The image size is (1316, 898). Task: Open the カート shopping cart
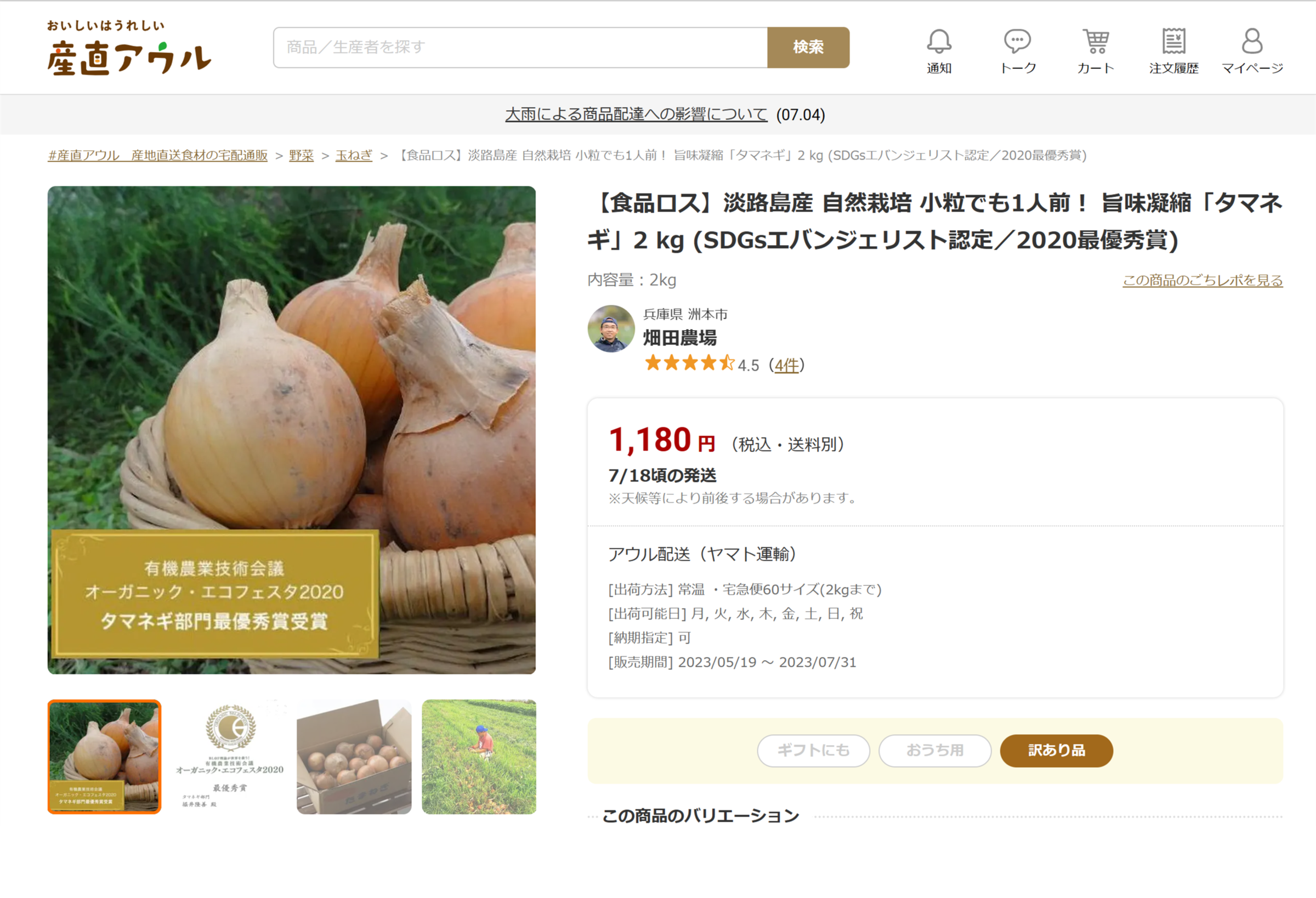tap(1095, 51)
